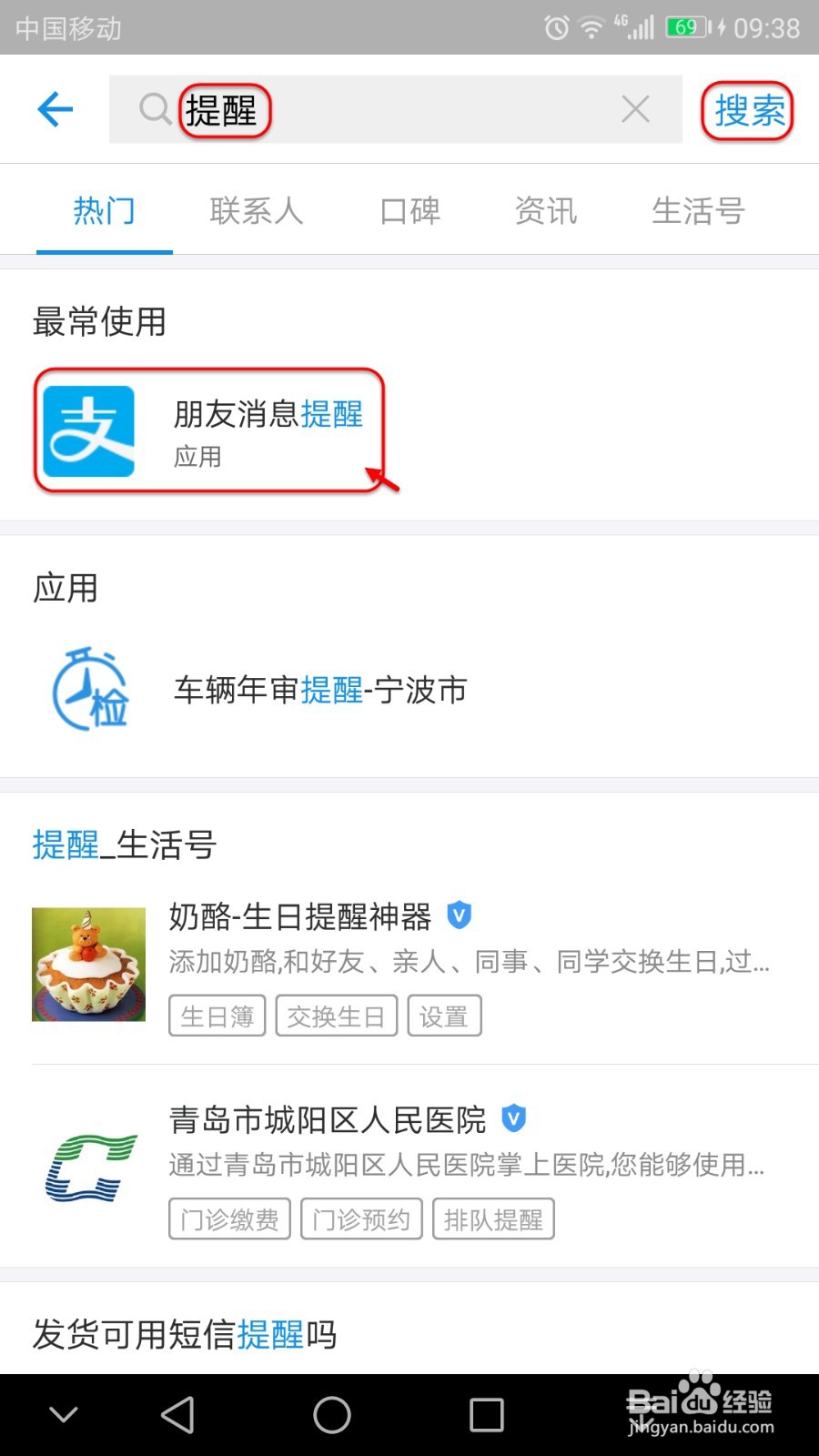The image size is (819, 1456).
Task: Collapse the keyboard with the down chevron
Action: (63, 1414)
